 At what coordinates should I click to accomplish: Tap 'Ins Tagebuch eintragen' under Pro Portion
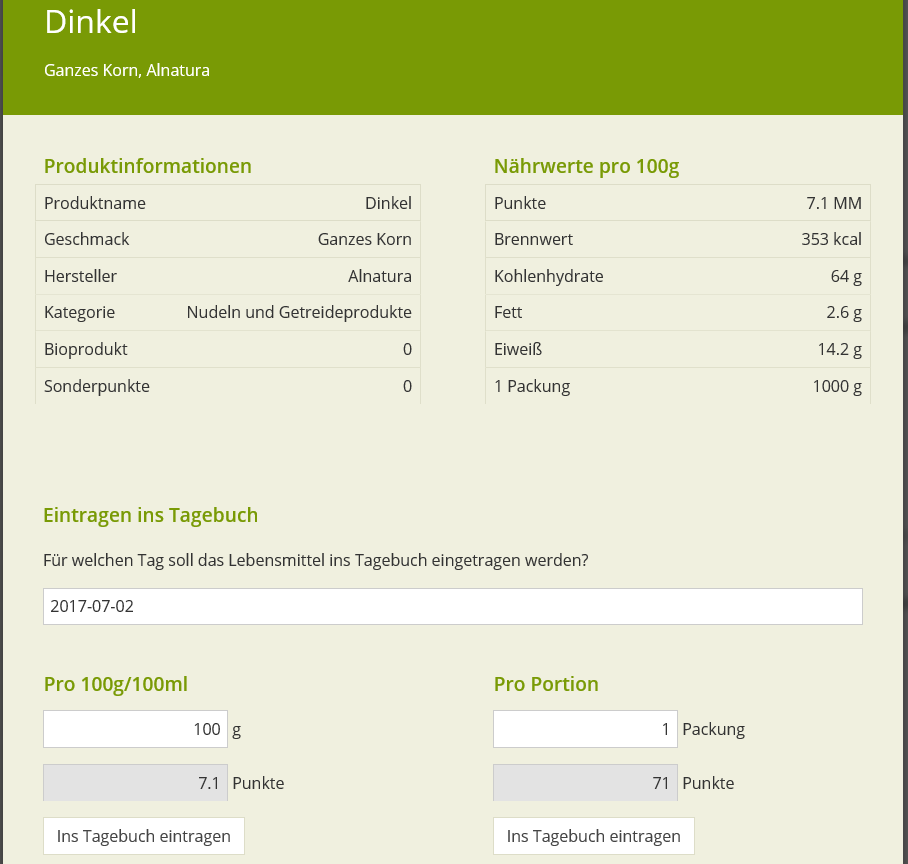[594, 836]
